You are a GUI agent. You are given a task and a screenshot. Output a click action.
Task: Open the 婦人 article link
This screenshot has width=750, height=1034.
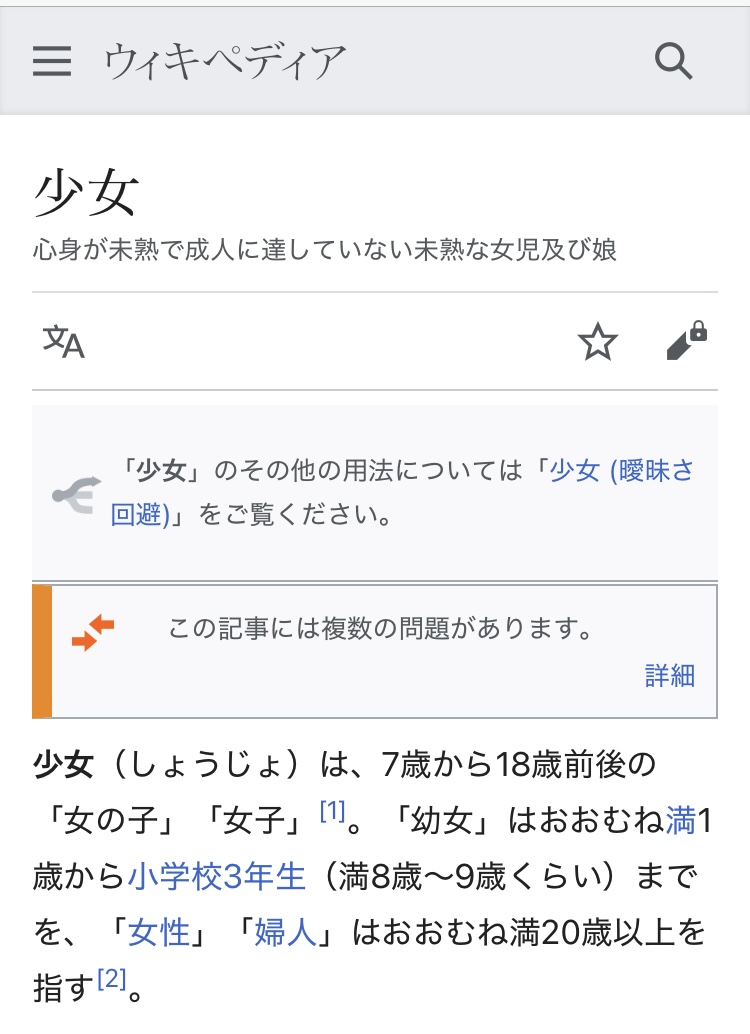point(286,934)
